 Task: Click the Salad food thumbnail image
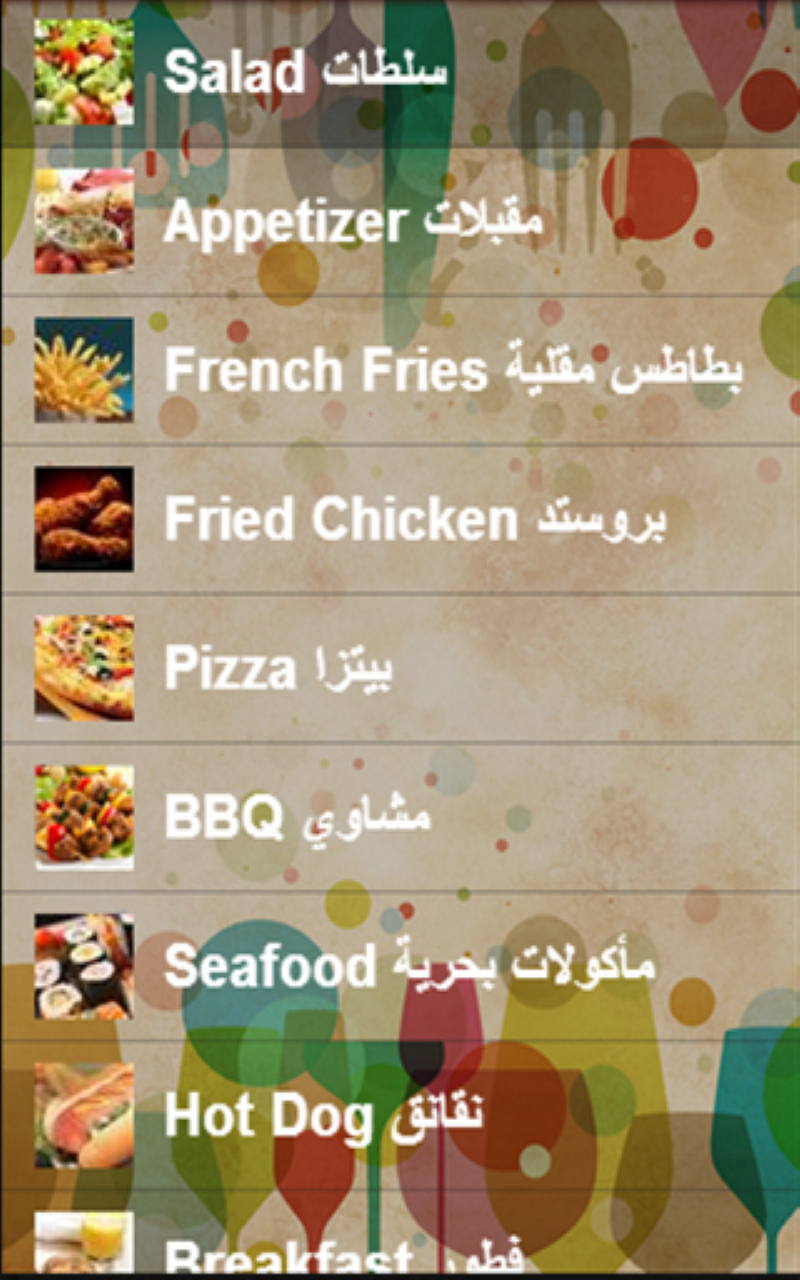pyautogui.click(x=84, y=70)
